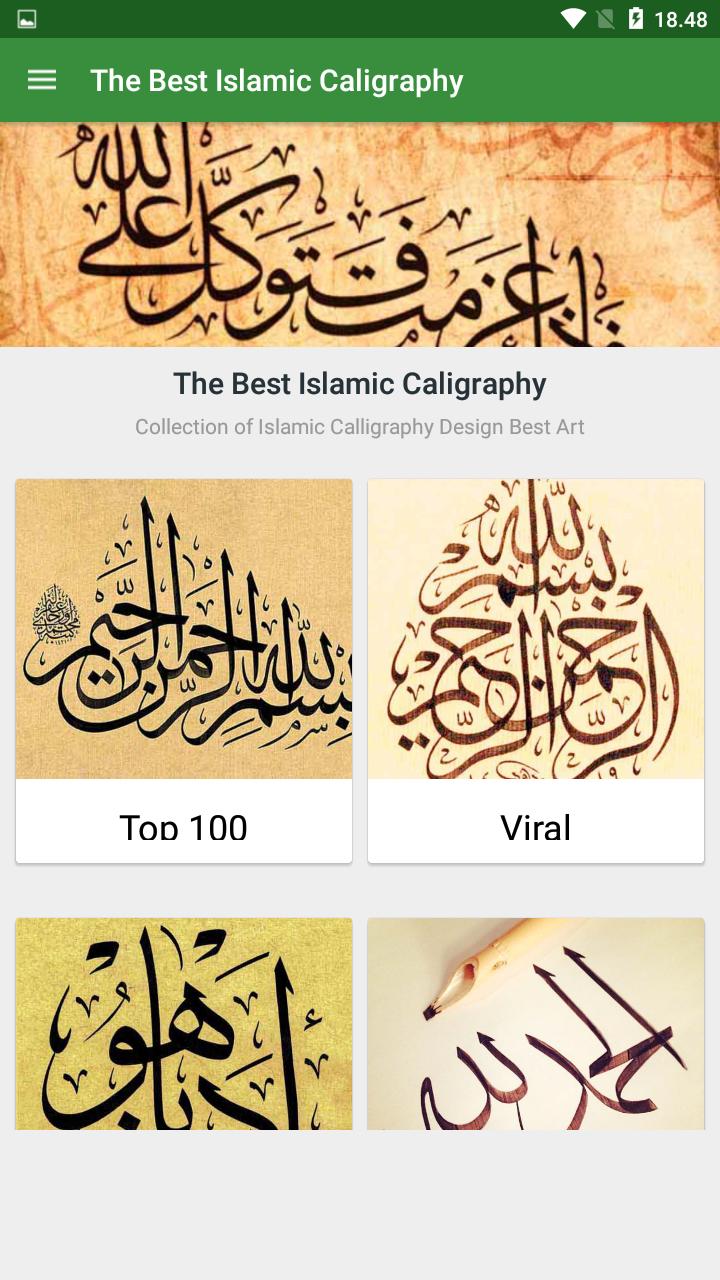The image size is (720, 1280).
Task: Tap the green toolbar header area
Action: tap(360, 80)
